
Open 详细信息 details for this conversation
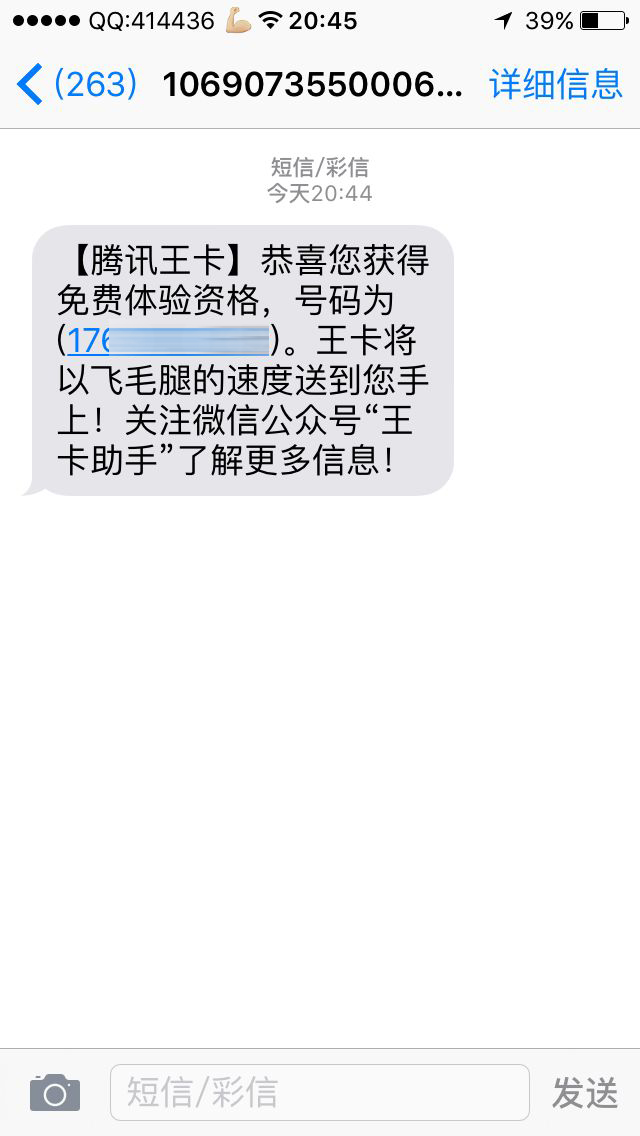(556, 84)
